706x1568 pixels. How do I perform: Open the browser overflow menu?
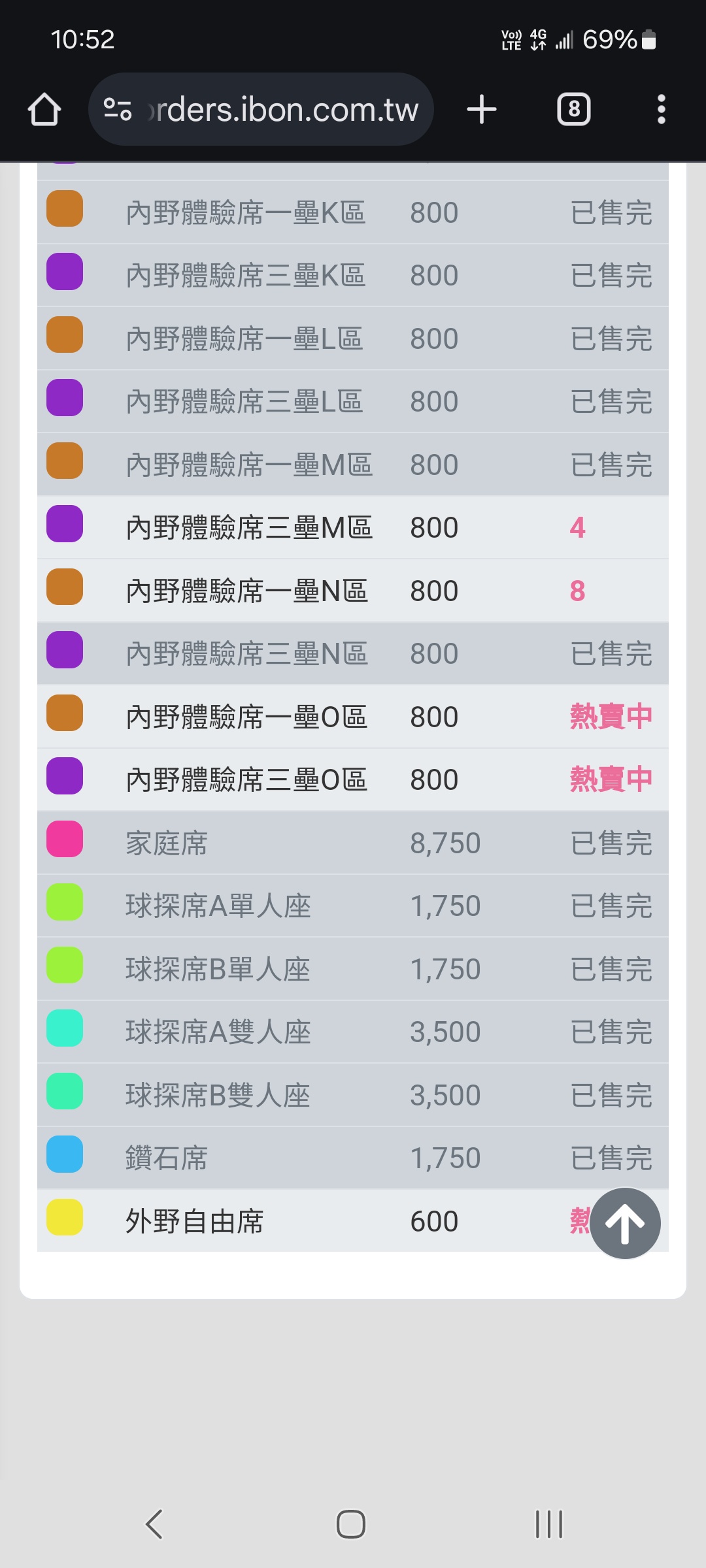click(x=662, y=109)
